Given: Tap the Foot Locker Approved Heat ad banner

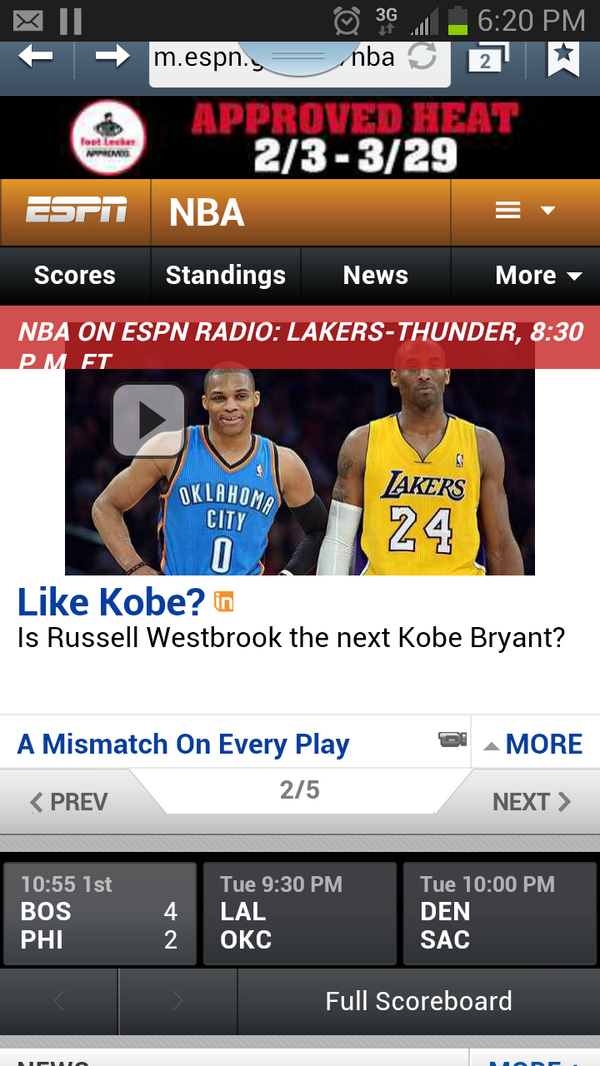Looking at the screenshot, I should click(x=300, y=137).
